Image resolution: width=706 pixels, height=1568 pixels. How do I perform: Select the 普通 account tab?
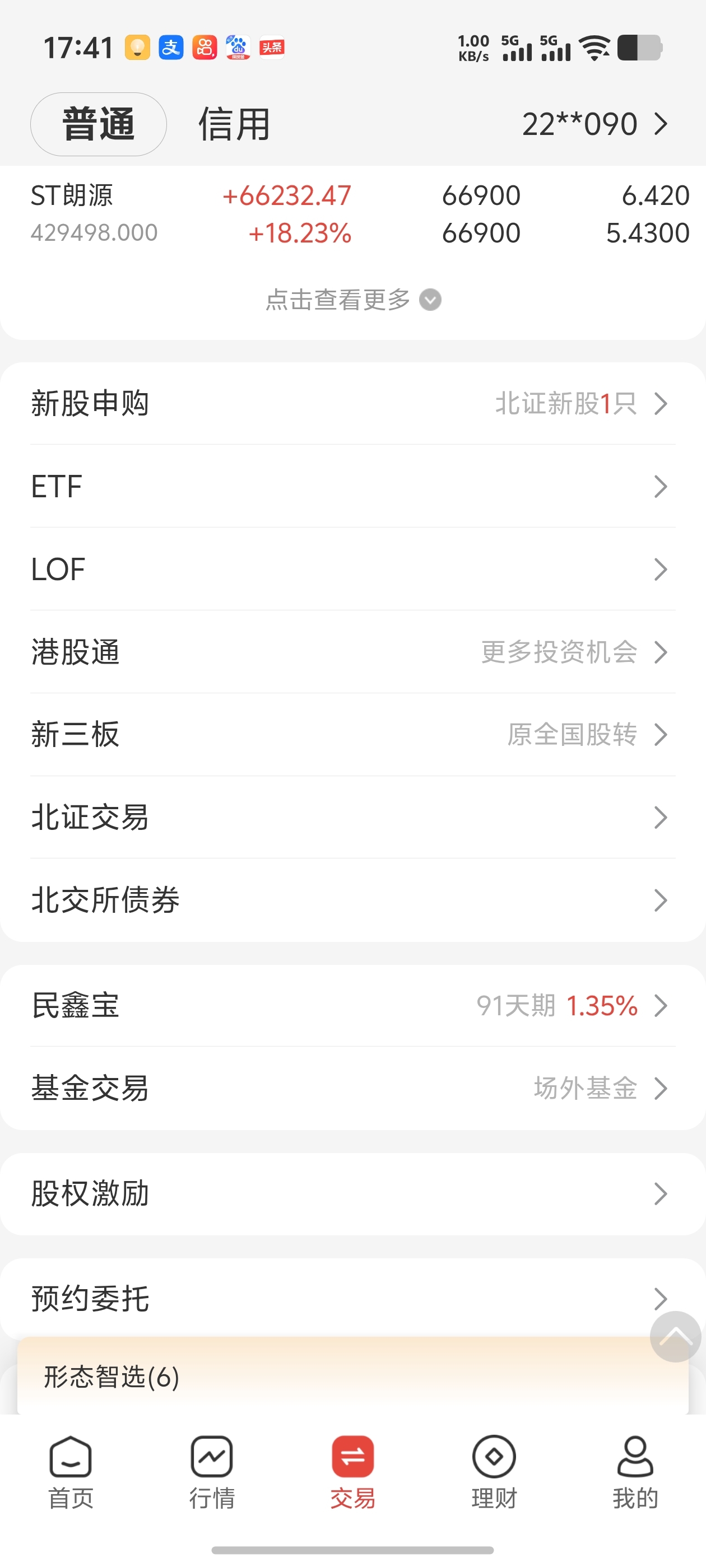pos(99,124)
